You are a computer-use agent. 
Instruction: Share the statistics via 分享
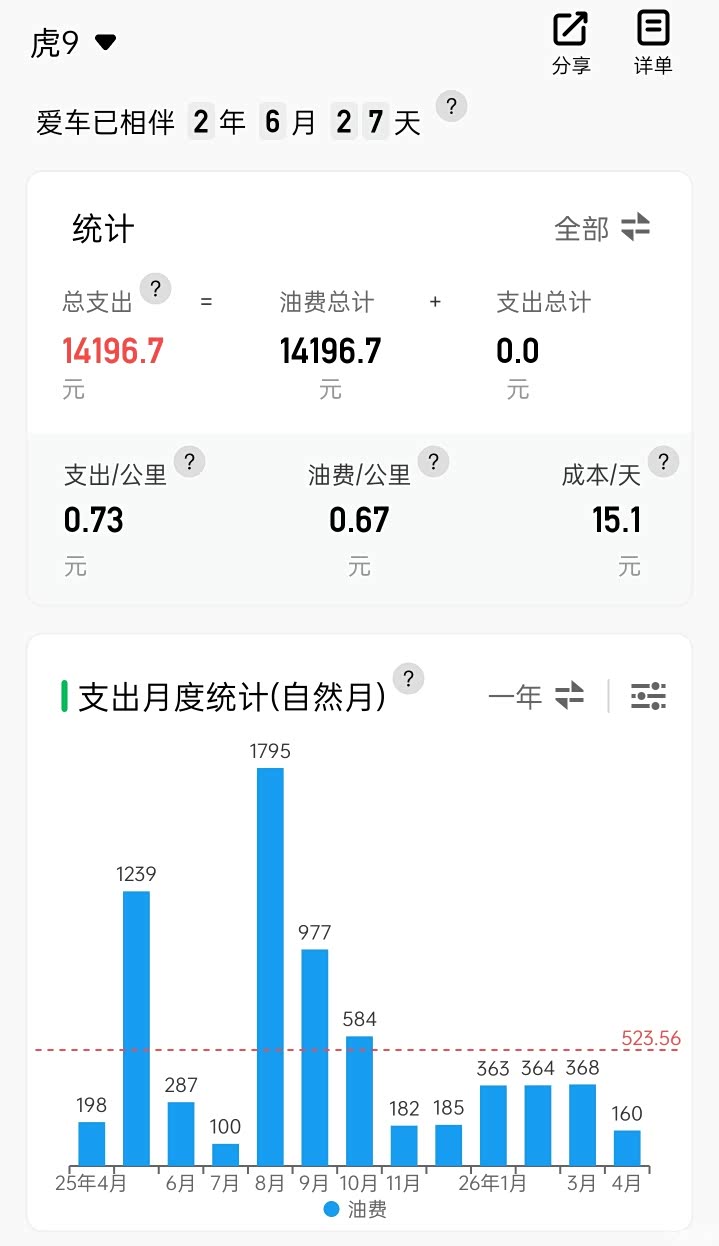tap(571, 43)
